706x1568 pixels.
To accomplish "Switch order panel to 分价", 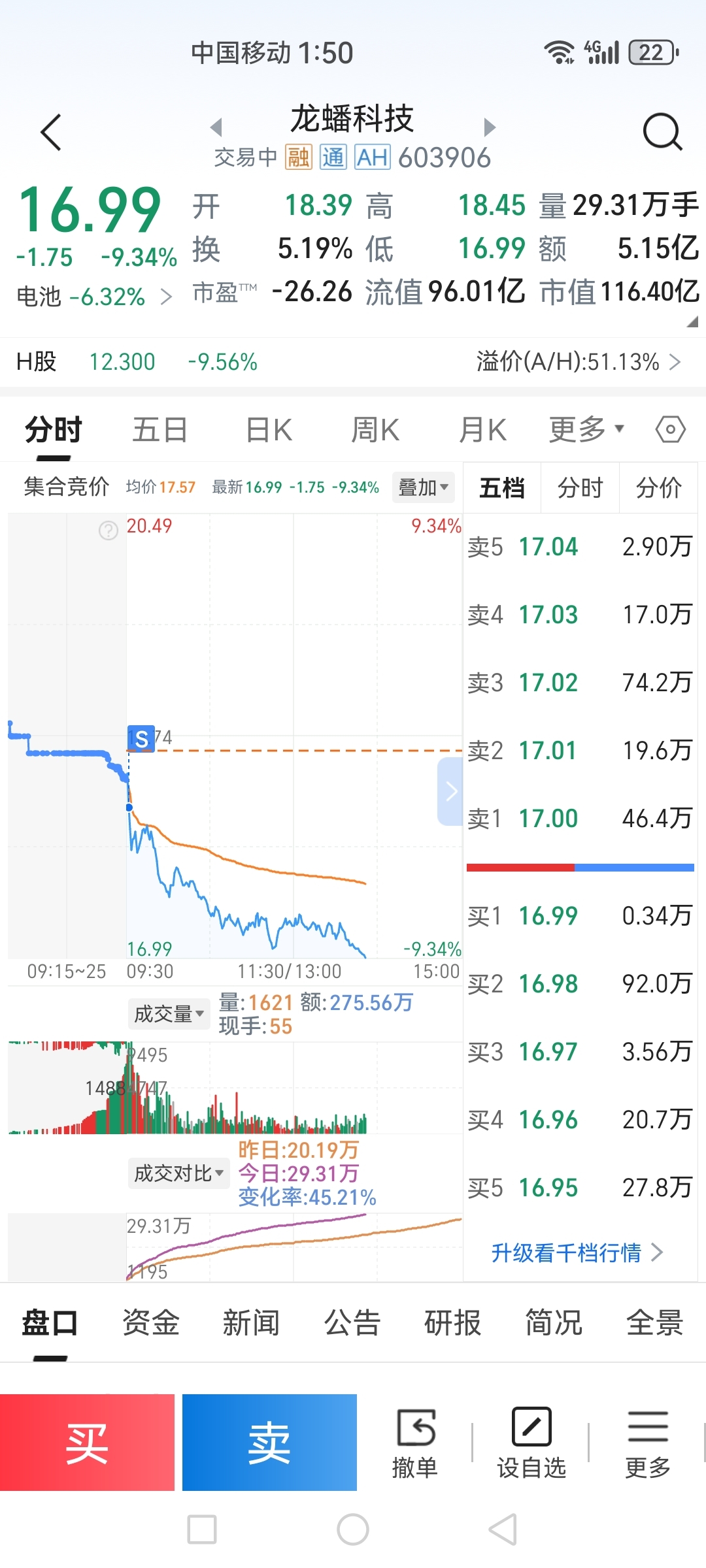I will point(658,488).
